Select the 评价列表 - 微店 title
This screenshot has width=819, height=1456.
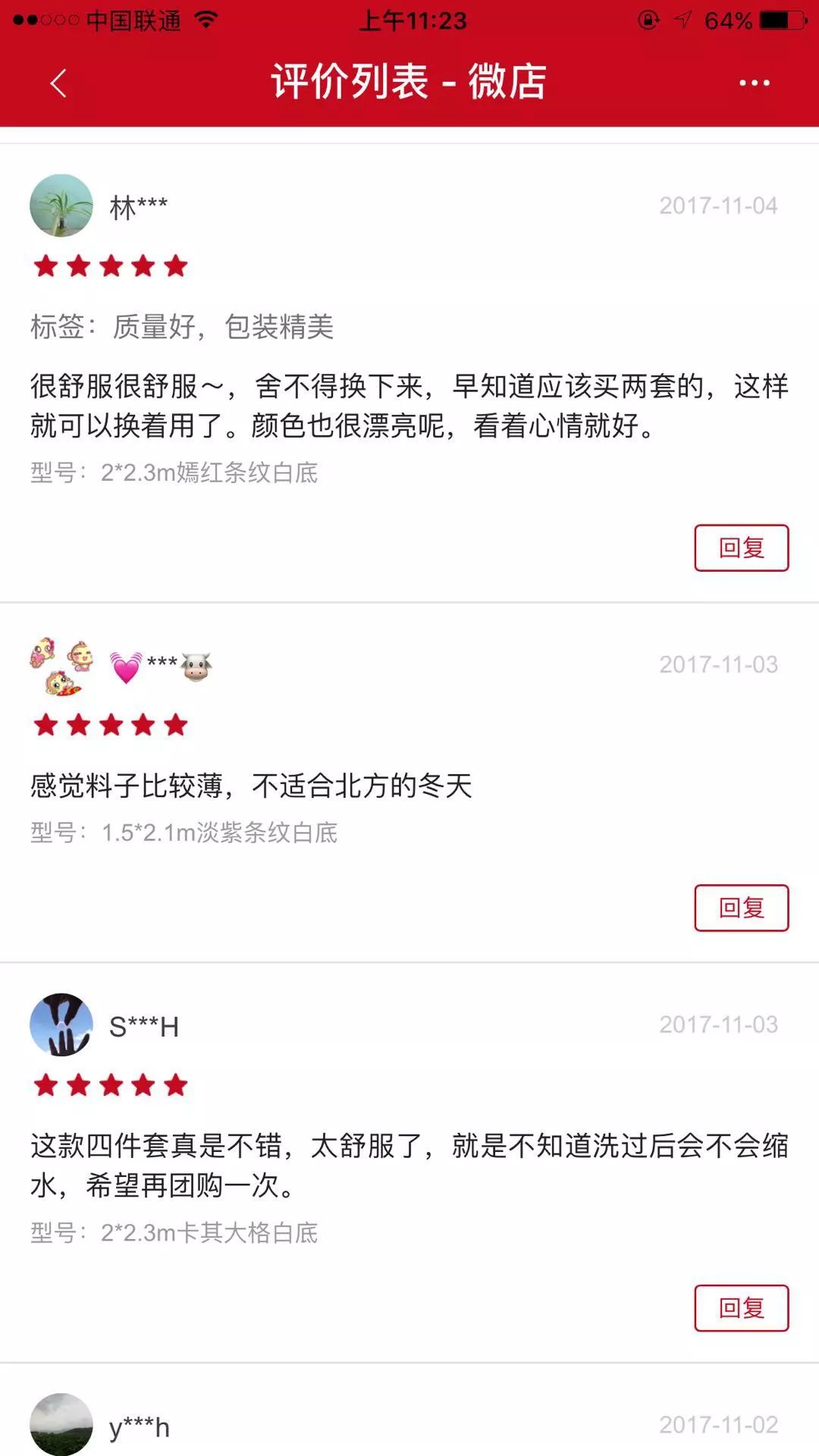pyautogui.click(x=409, y=83)
